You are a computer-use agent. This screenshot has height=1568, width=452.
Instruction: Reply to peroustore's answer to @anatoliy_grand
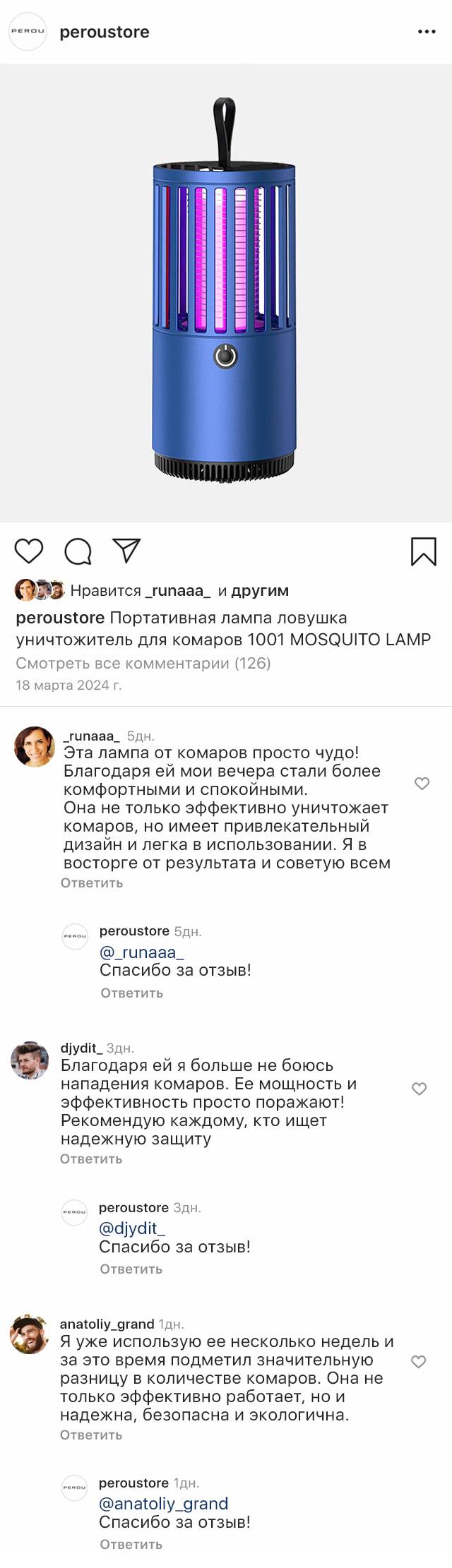pyautogui.click(x=131, y=1545)
